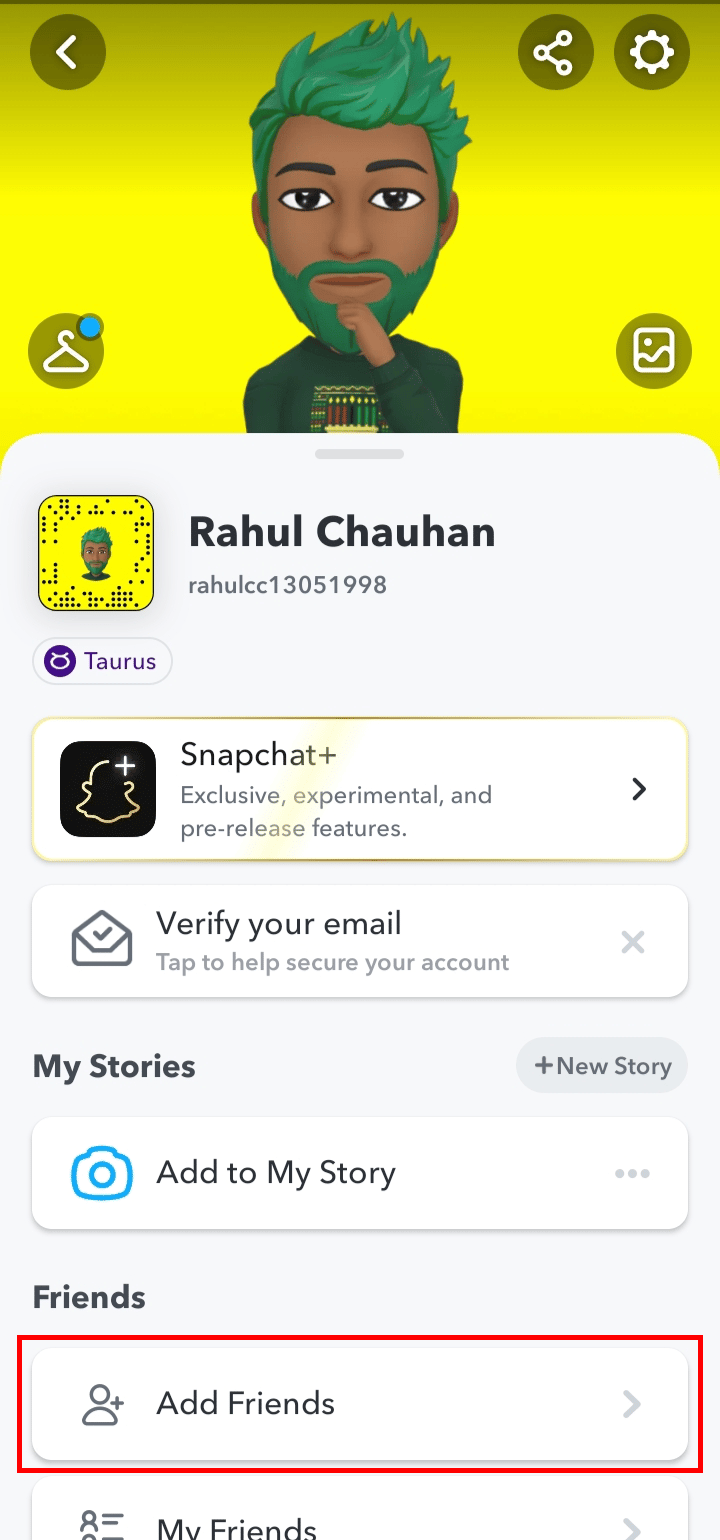Tap the back arrow to leave profile
The height and width of the screenshot is (1540, 720).
(x=67, y=52)
